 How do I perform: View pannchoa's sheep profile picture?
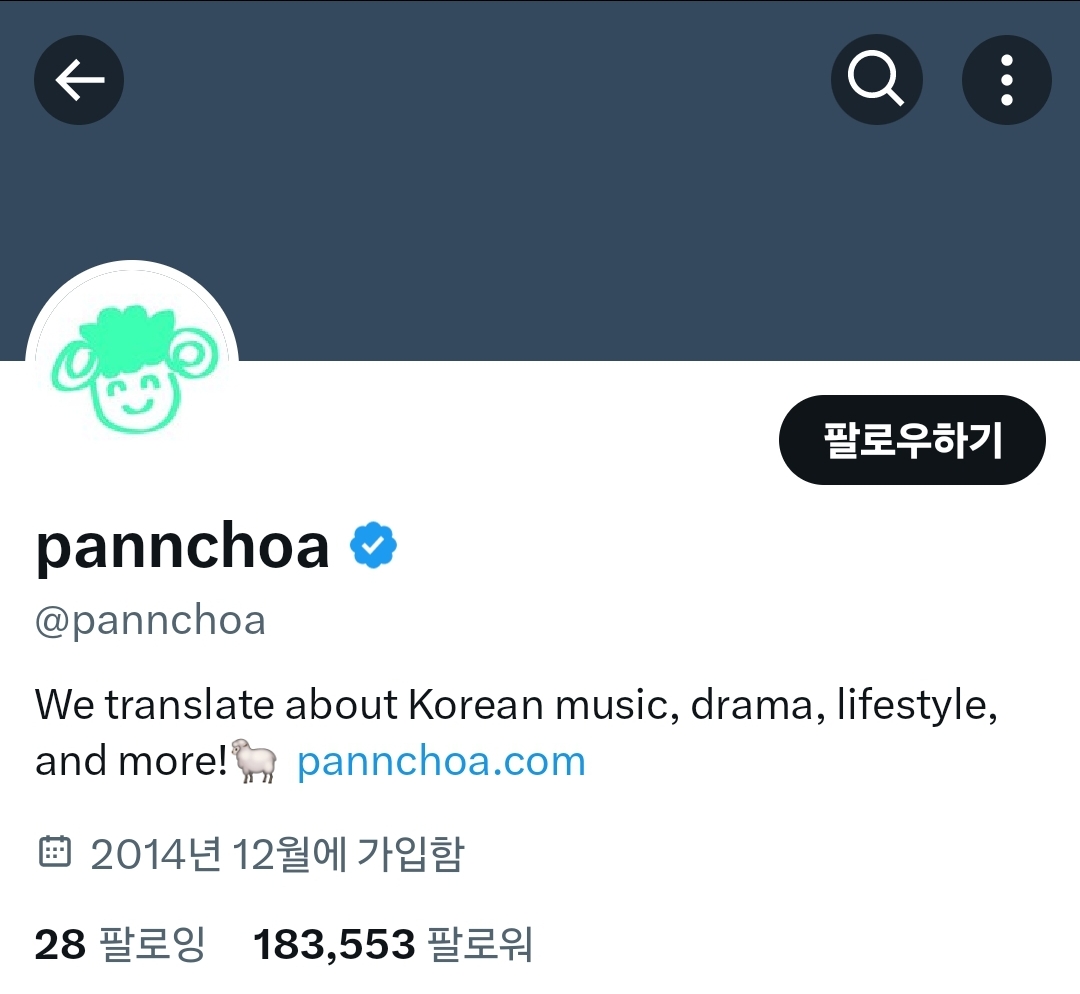(x=132, y=368)
